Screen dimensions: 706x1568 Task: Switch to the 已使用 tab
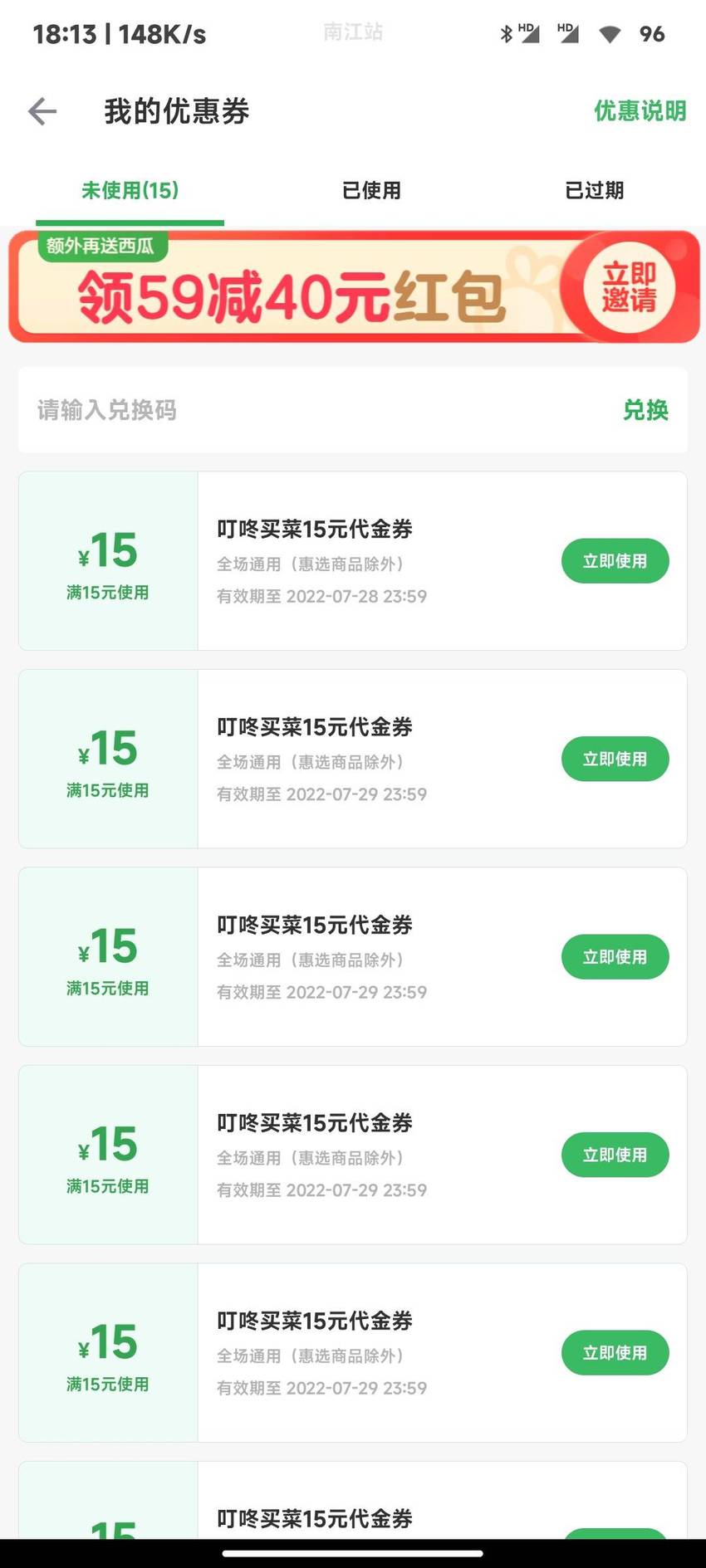click(371, 190)
